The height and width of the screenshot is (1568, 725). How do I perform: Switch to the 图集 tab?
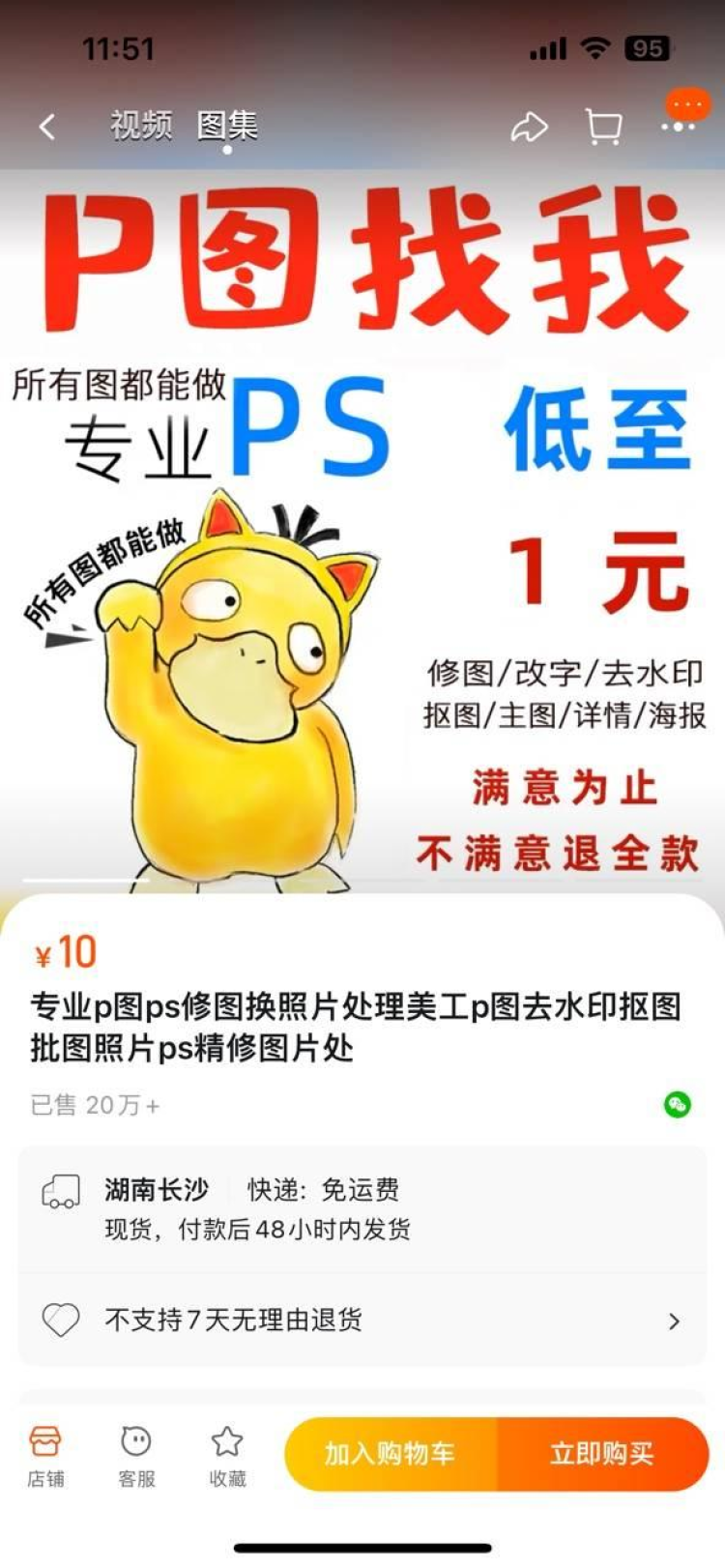pyautogui.click(x=227, y=125)
